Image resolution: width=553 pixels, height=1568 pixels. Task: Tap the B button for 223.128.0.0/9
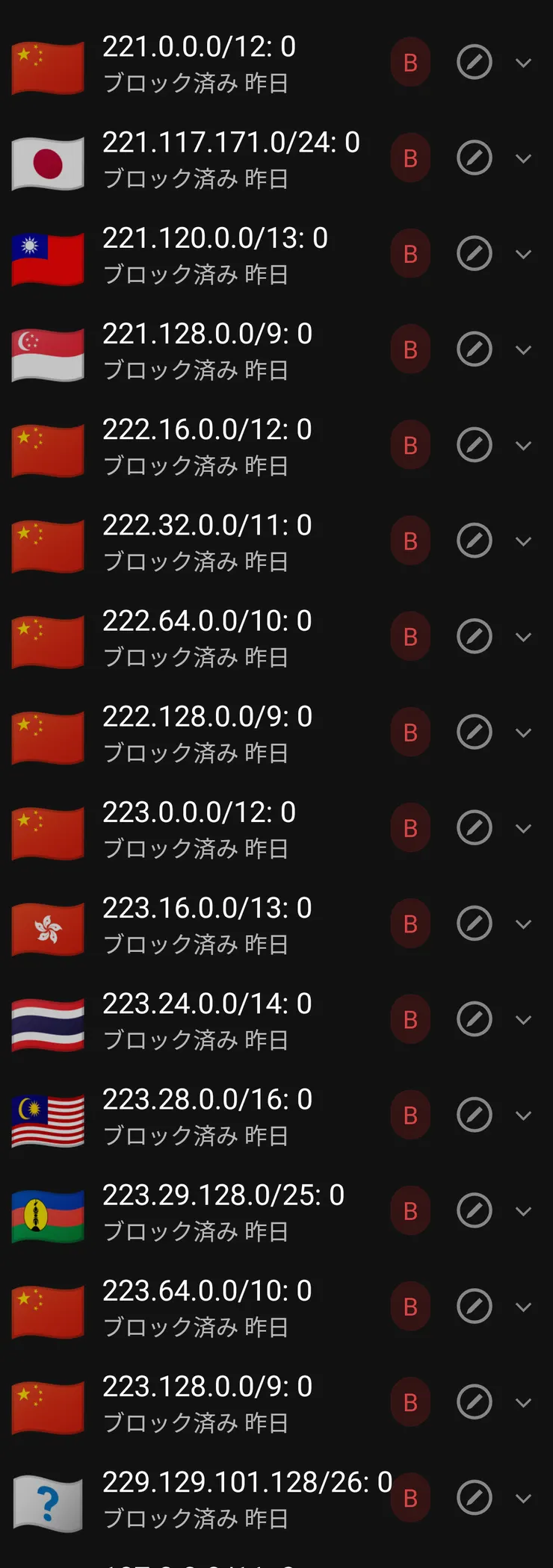point(410,1402)
